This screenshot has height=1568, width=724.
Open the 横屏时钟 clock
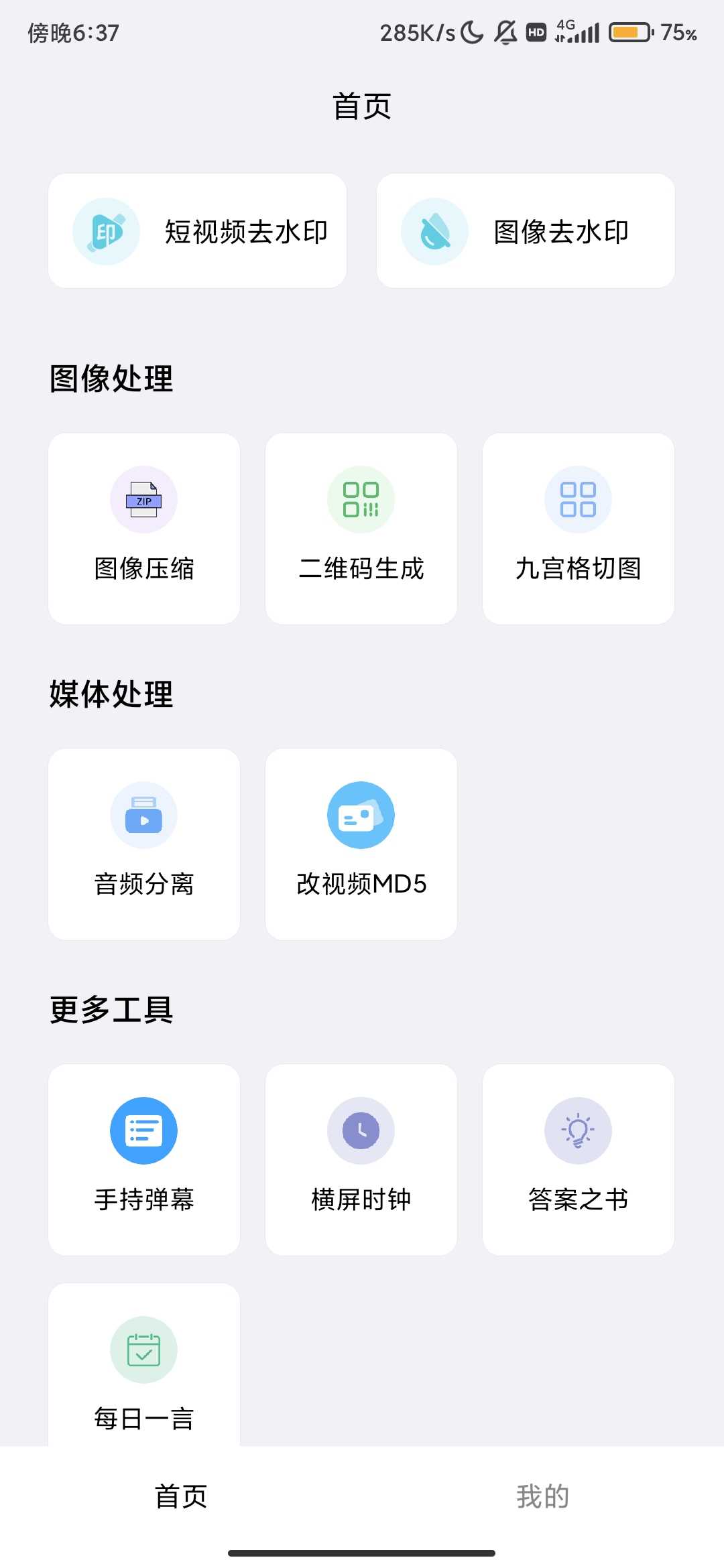pos(361,1160)
